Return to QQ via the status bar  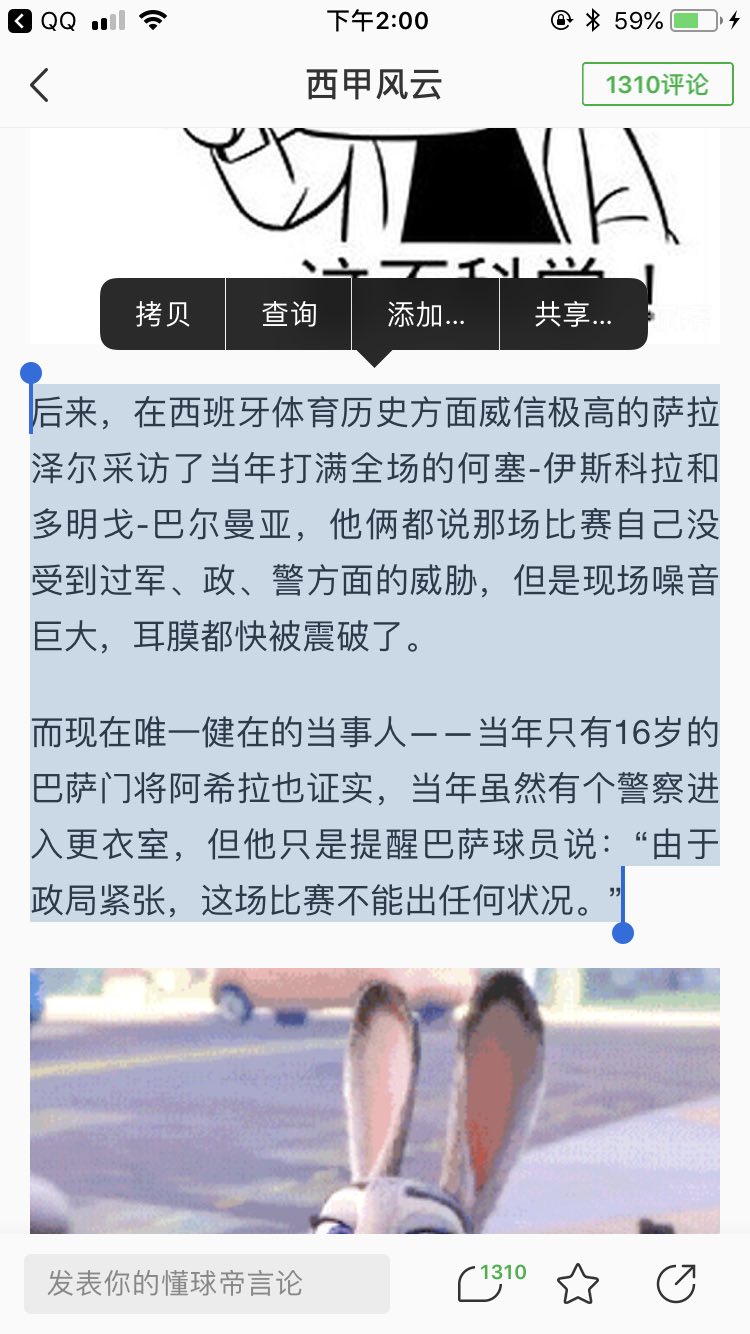43,20
